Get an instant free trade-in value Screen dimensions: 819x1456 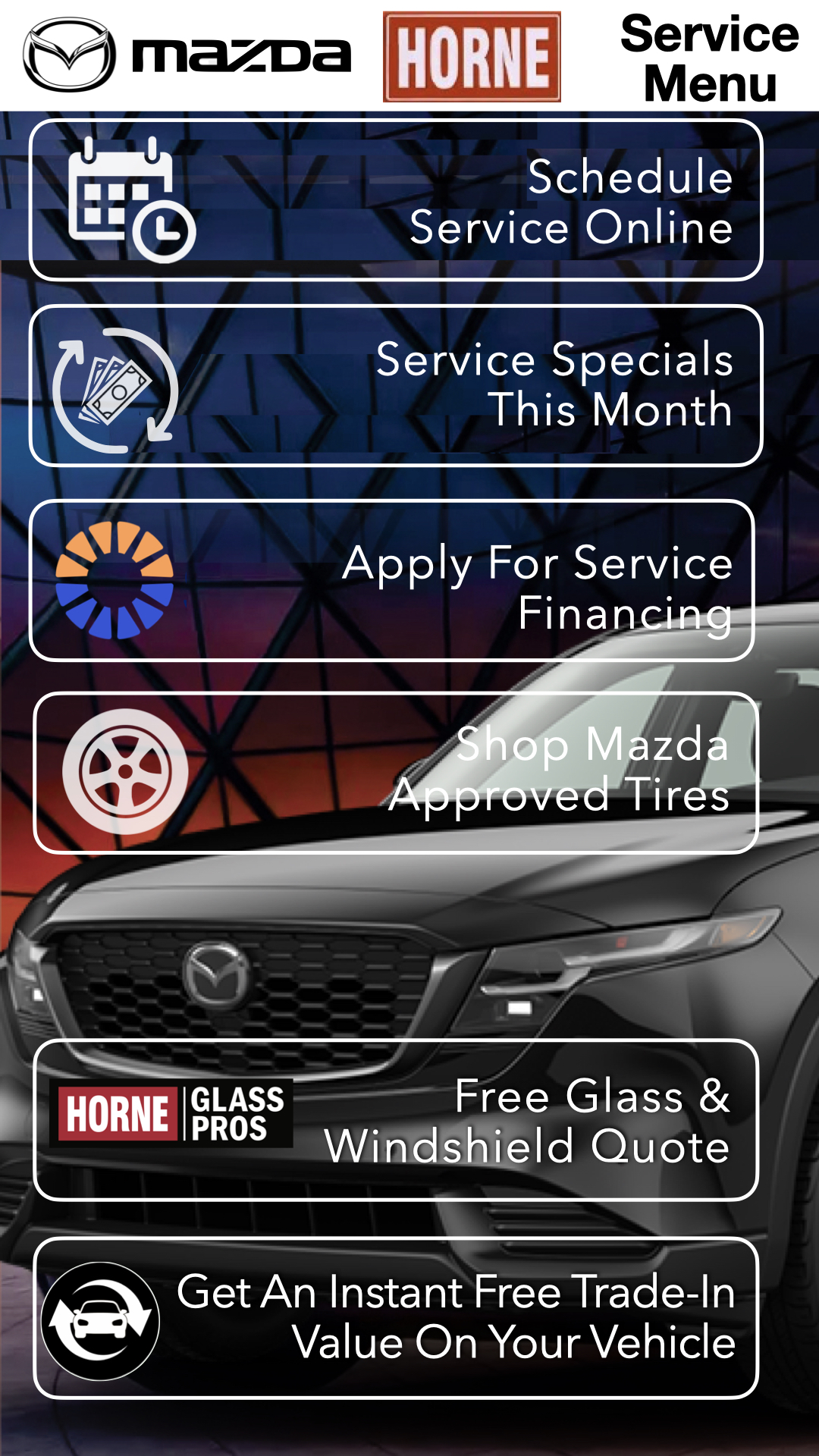[x=396, y=1318]
